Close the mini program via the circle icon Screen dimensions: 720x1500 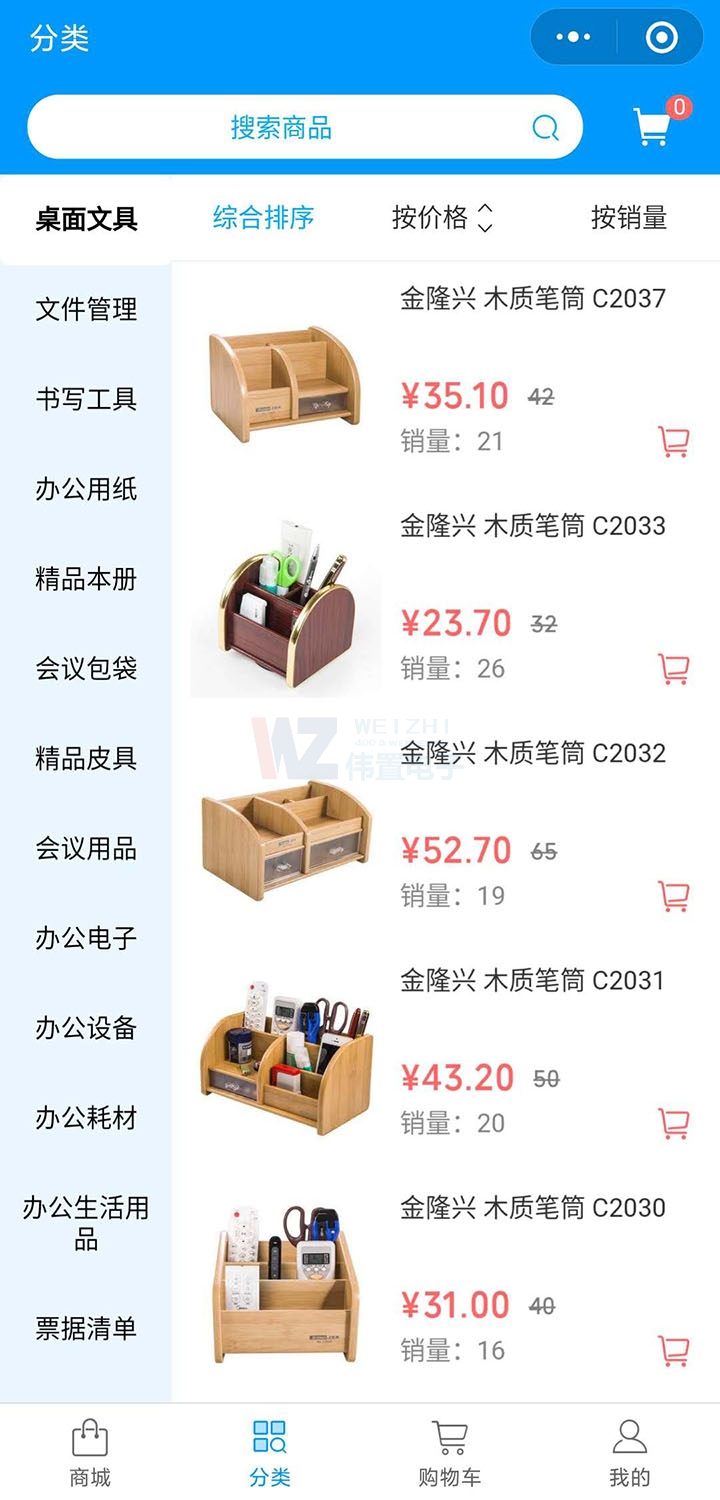[662, 38]
